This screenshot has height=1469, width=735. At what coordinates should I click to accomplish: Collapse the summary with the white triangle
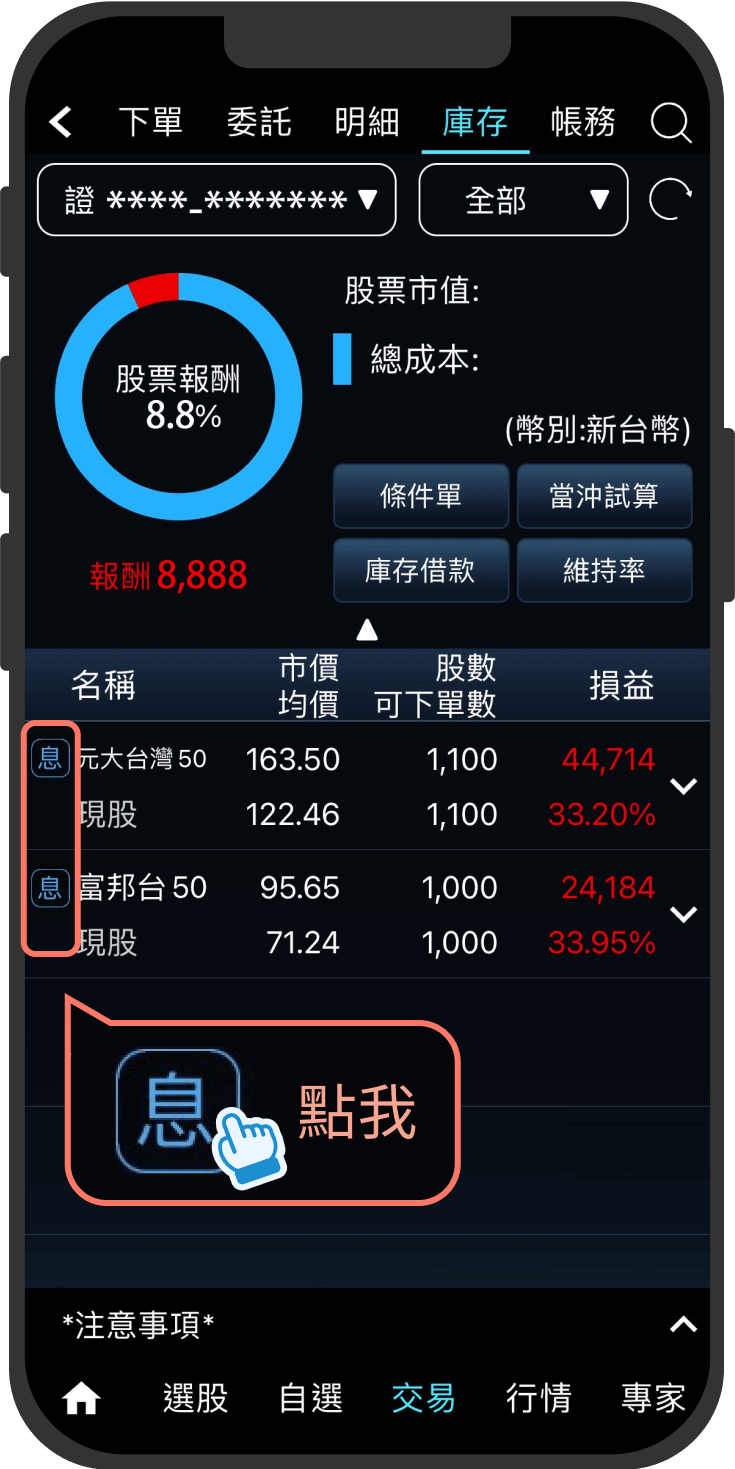pyautogui.click(x=367, y=630)
